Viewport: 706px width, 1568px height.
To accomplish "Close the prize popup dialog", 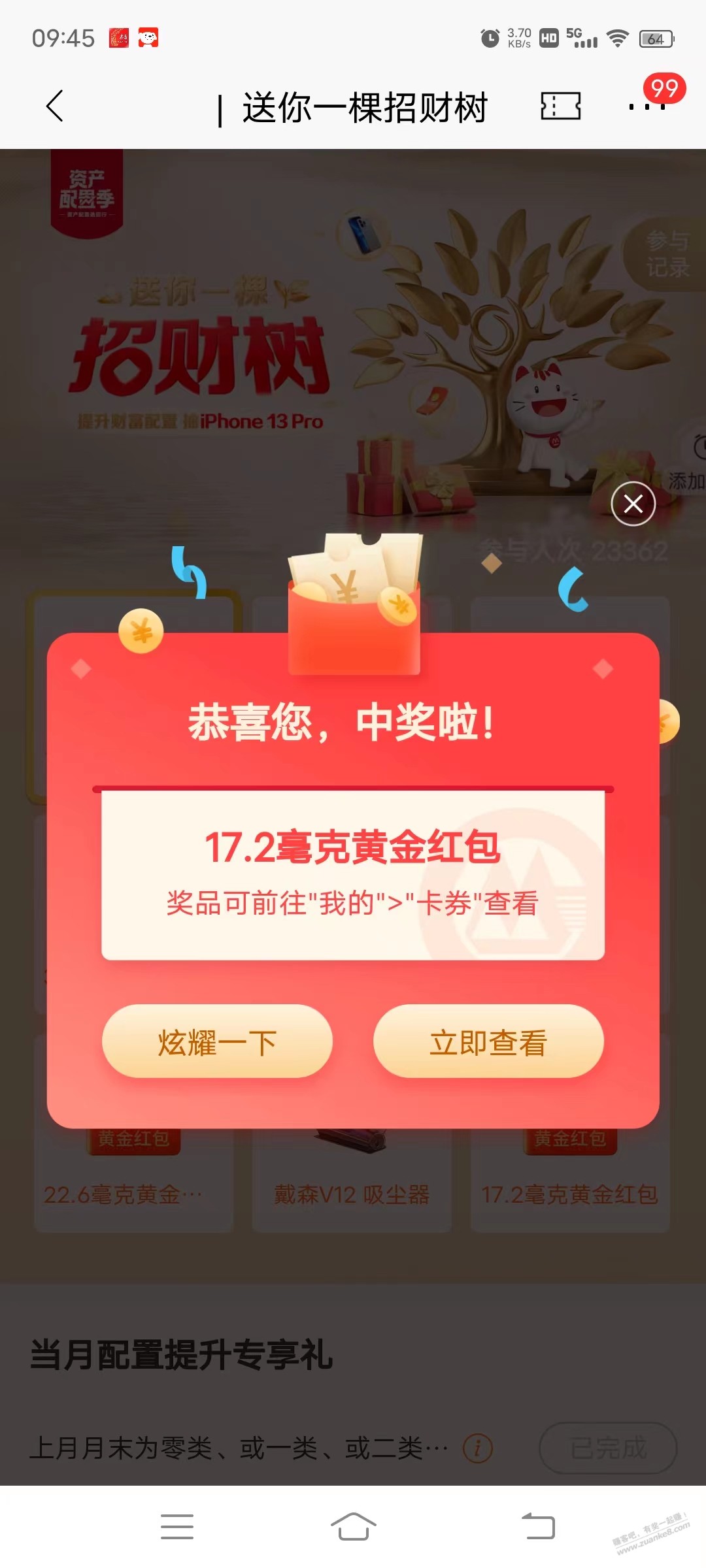I will click(633, 504).
